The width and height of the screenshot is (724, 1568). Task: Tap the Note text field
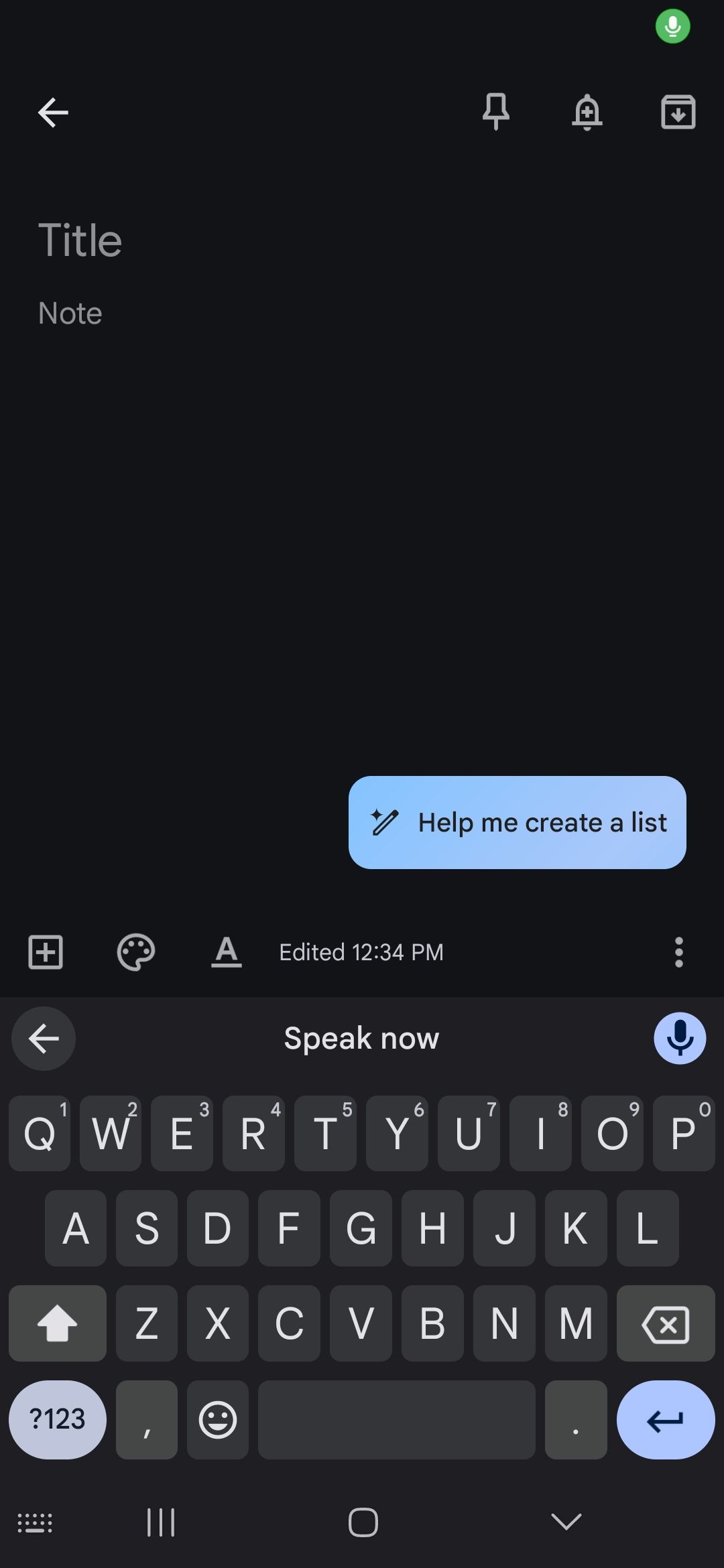pos(70,314)
